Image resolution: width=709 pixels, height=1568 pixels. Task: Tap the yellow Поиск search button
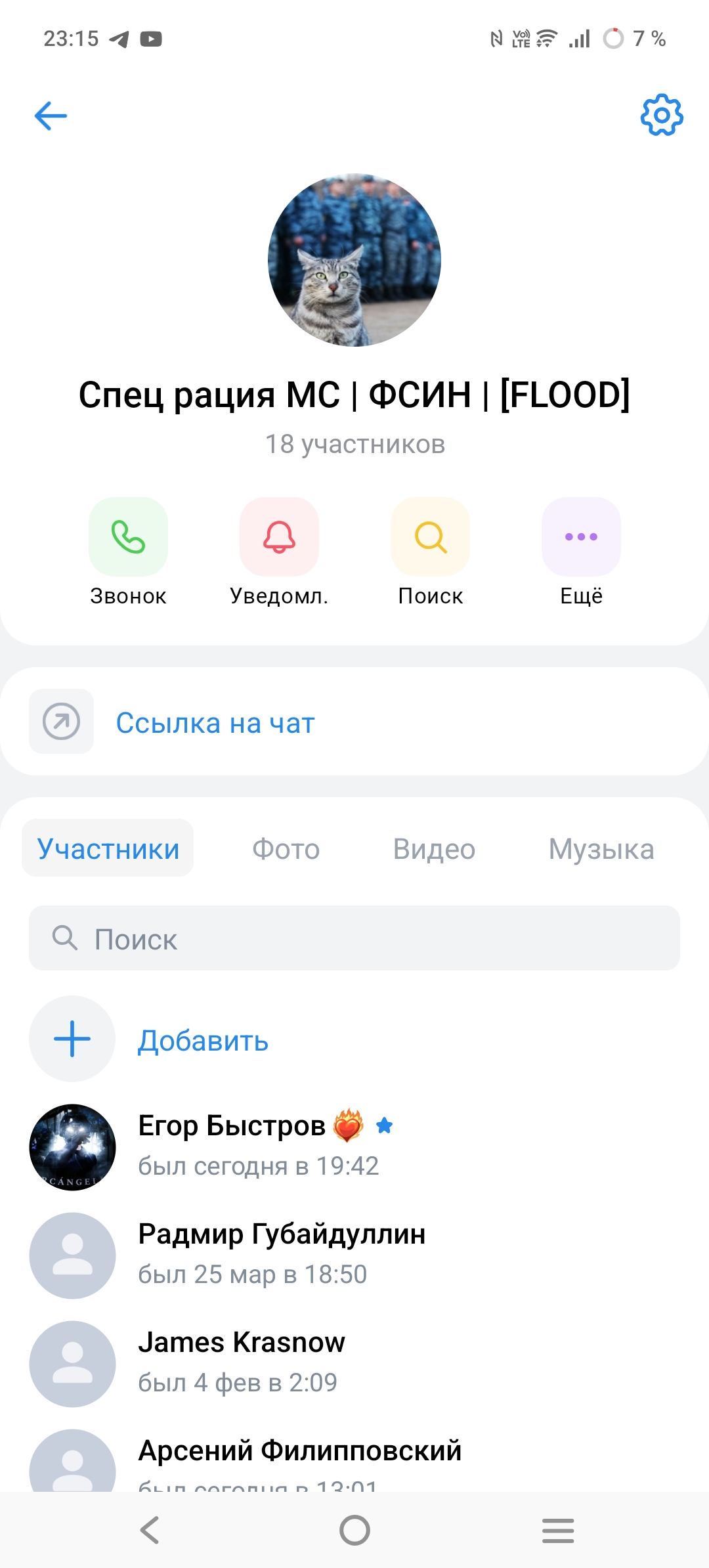pos(431,537)
